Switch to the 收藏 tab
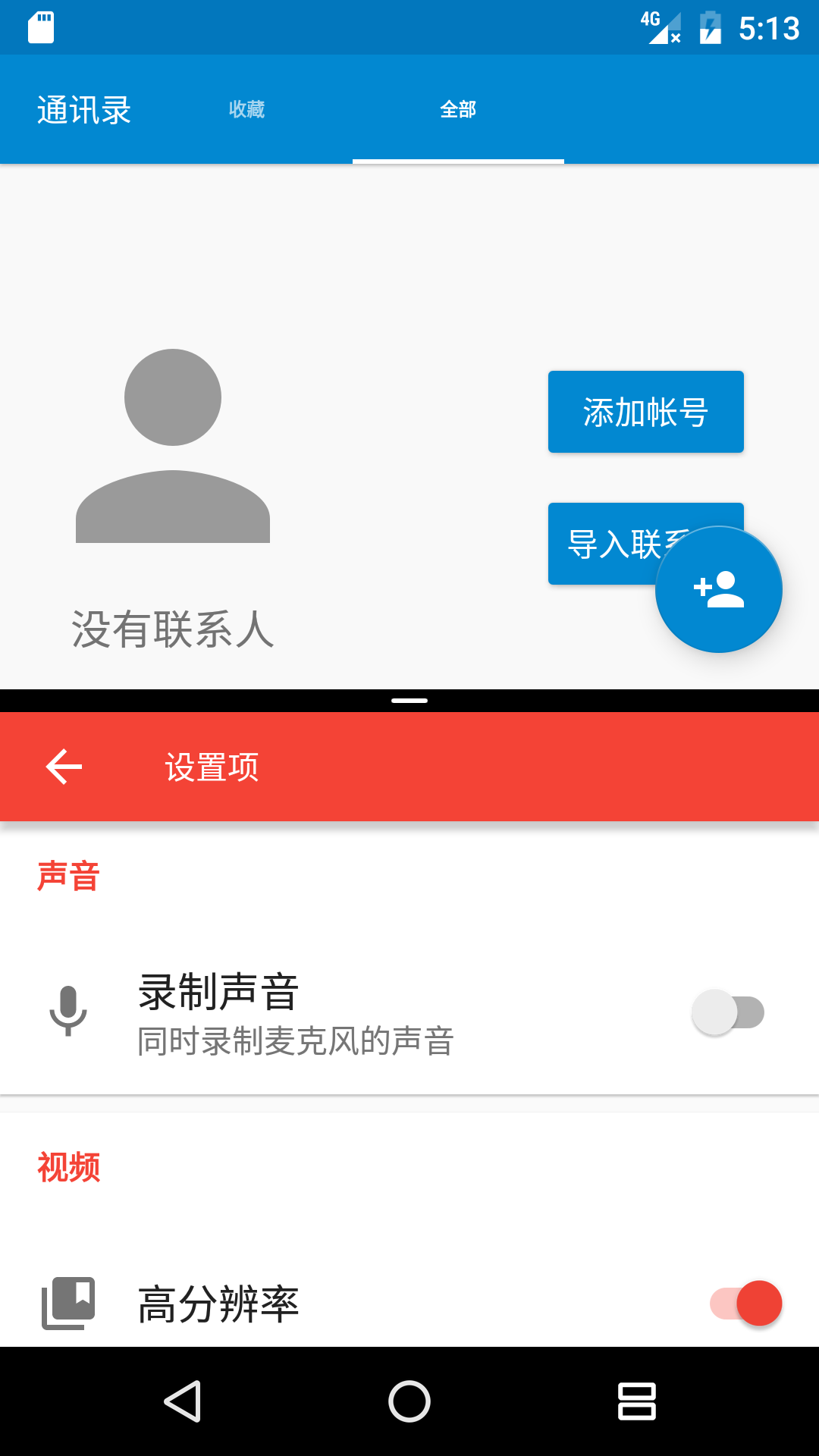819x1456 pixels. pyautogui.click(x=246, y=110)
